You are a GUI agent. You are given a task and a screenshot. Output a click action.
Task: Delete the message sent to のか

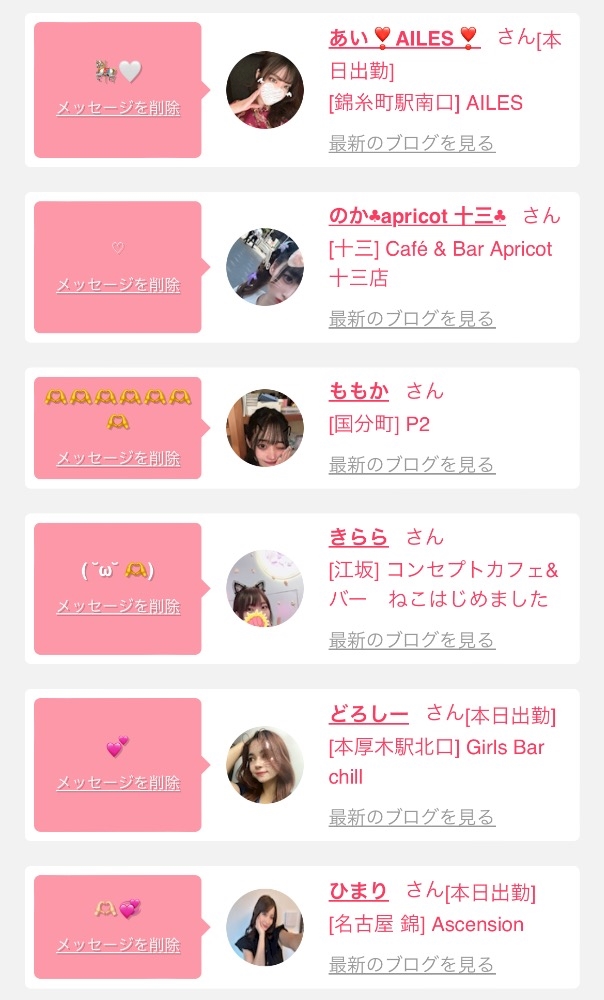(x=118, y=285)
